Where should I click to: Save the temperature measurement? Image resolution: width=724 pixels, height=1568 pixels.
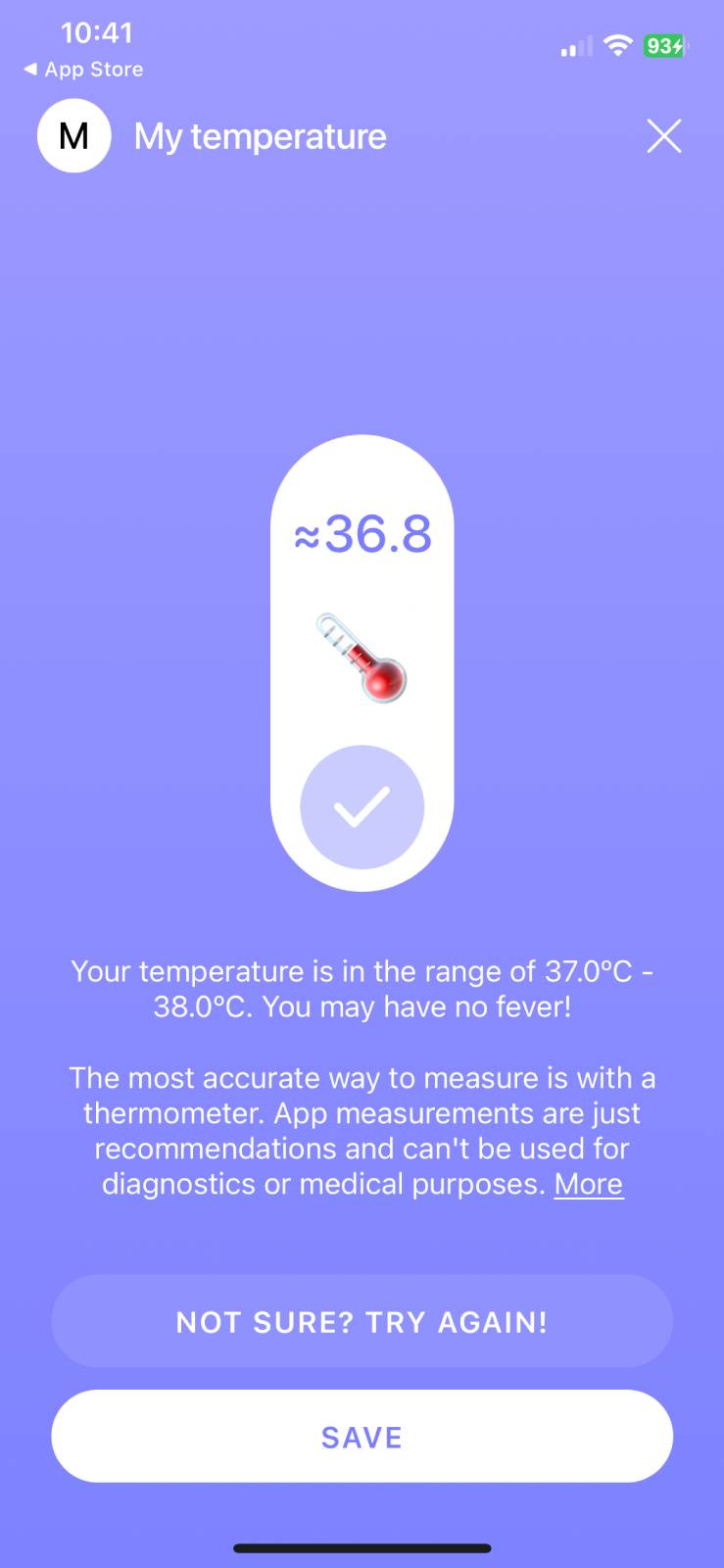(362, 1436)
